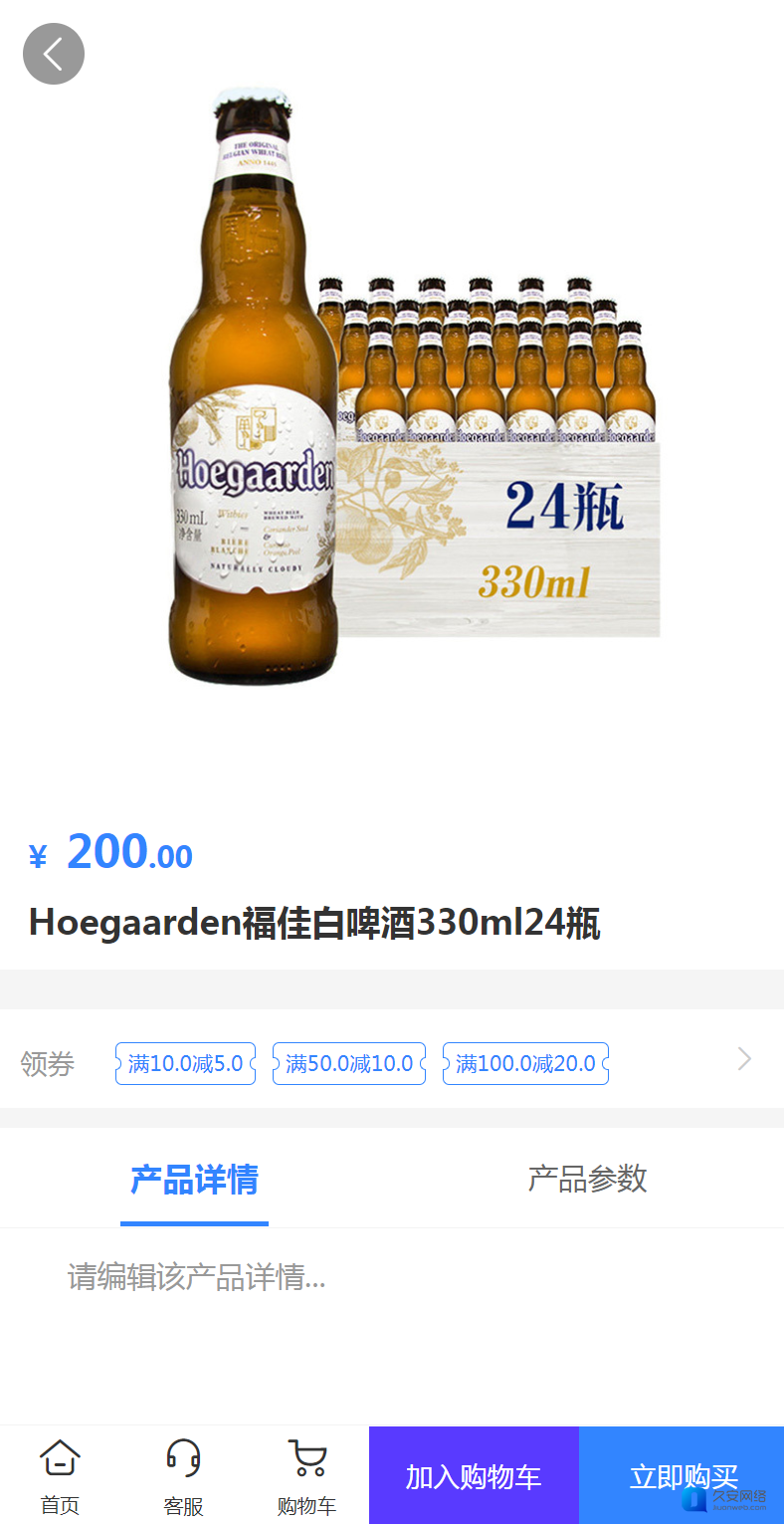This screenshot has height=1525, width=784.
Task: Go to 首页 home
Action: pos(60,1475)
